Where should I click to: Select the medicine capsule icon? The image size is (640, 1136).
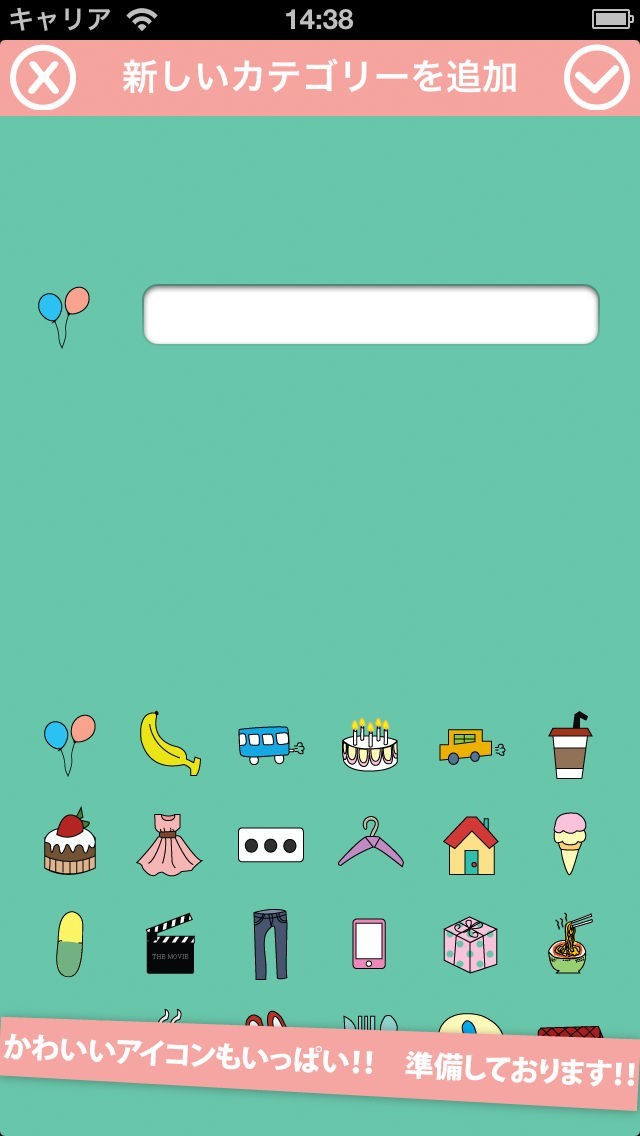pyautogui.click(x=70, y=943)
